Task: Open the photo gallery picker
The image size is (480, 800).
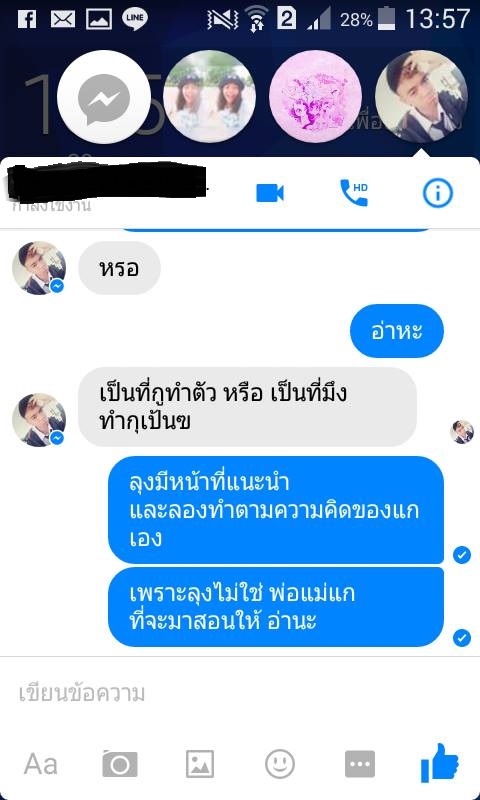Action: pos(200,764)
